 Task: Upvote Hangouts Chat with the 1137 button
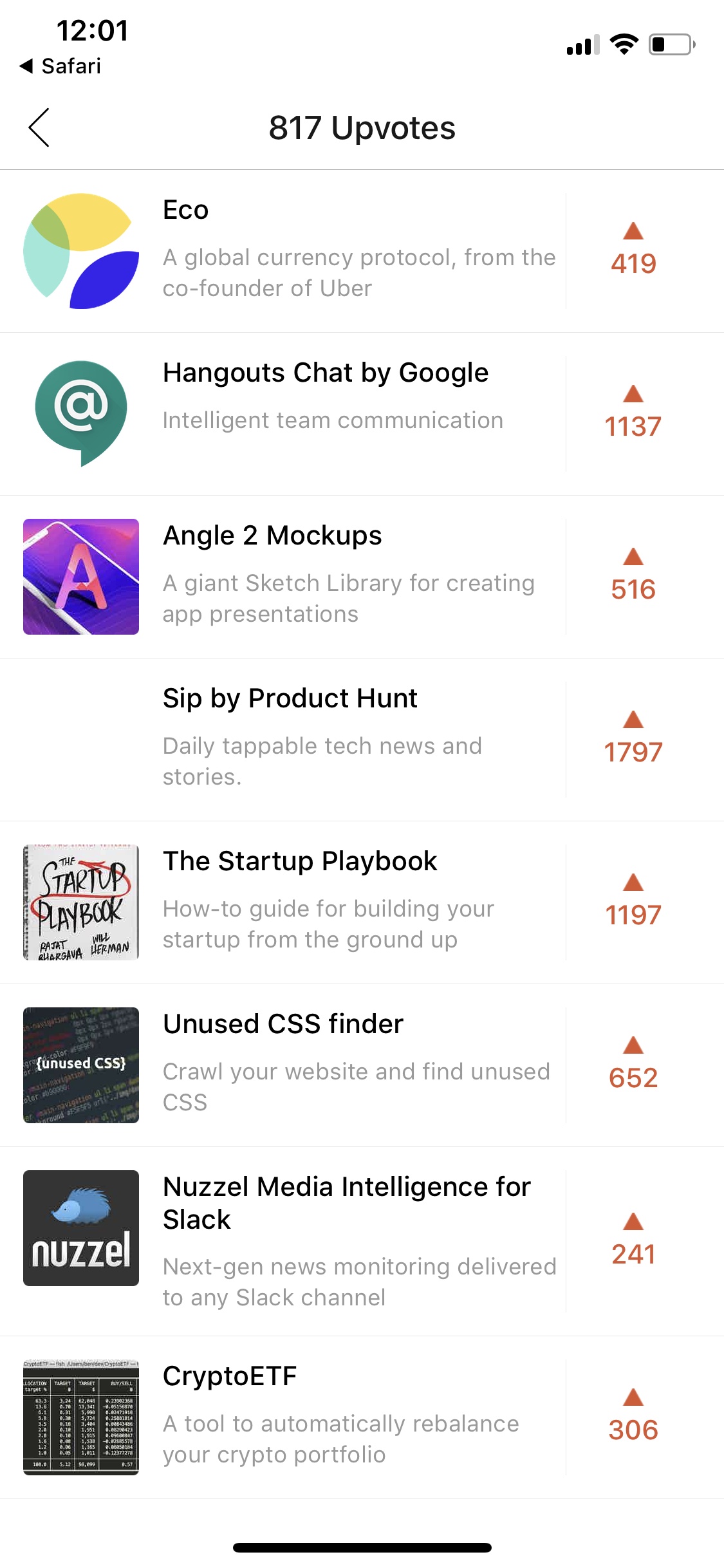tap(633, 413)
